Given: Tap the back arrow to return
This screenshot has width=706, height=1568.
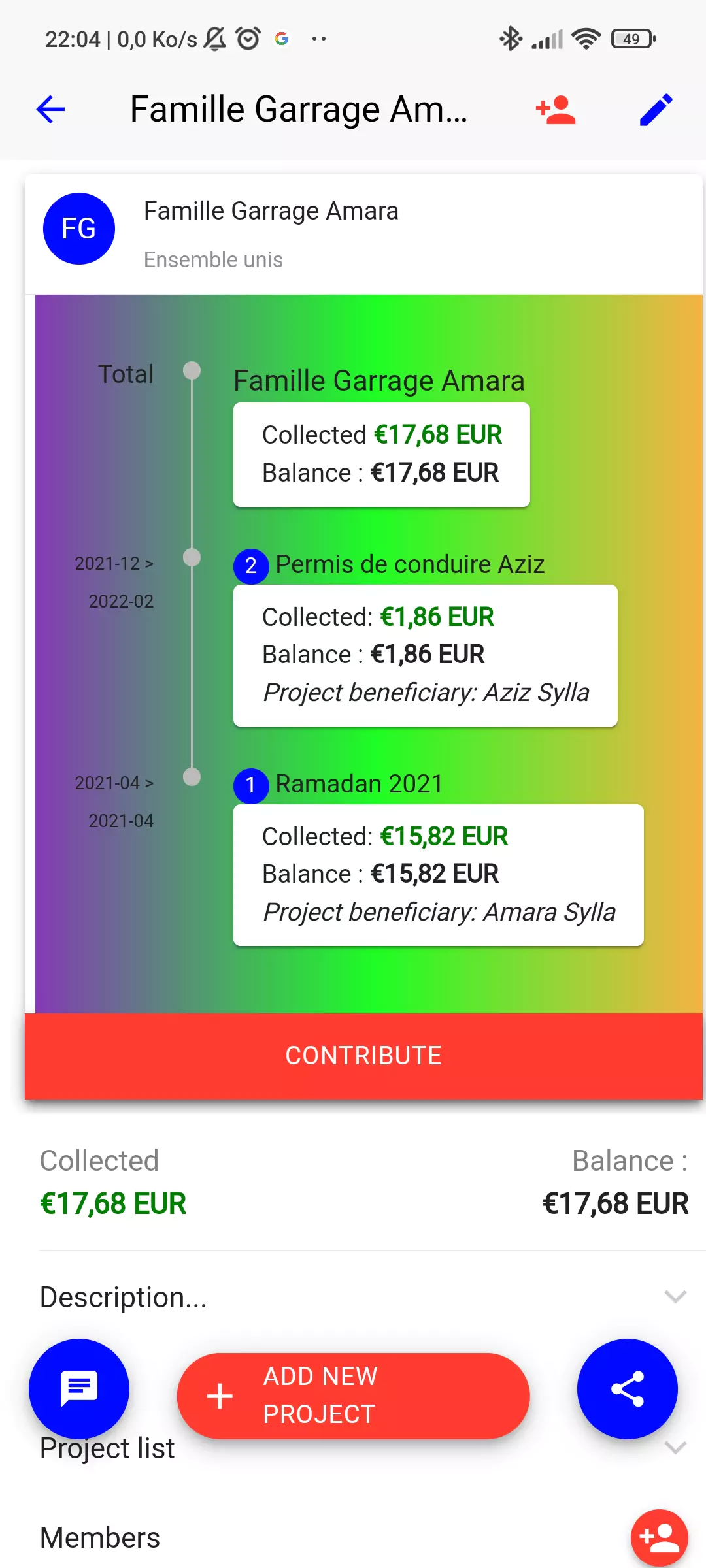Looking at the screenshot, I should click(x=50, y=109).
